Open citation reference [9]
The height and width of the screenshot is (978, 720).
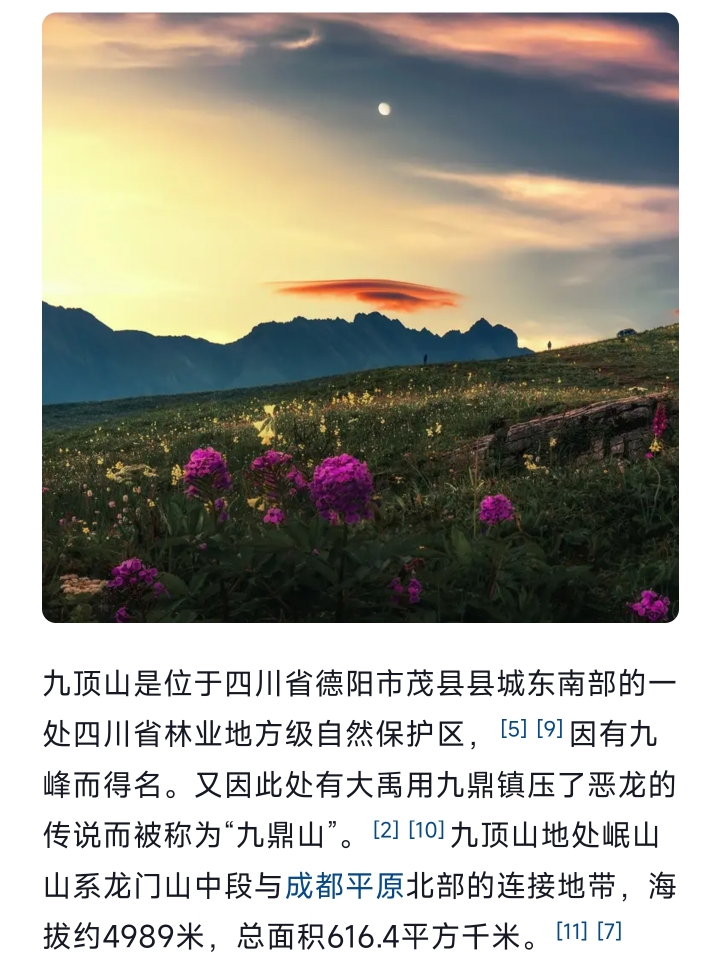[550, 729]
